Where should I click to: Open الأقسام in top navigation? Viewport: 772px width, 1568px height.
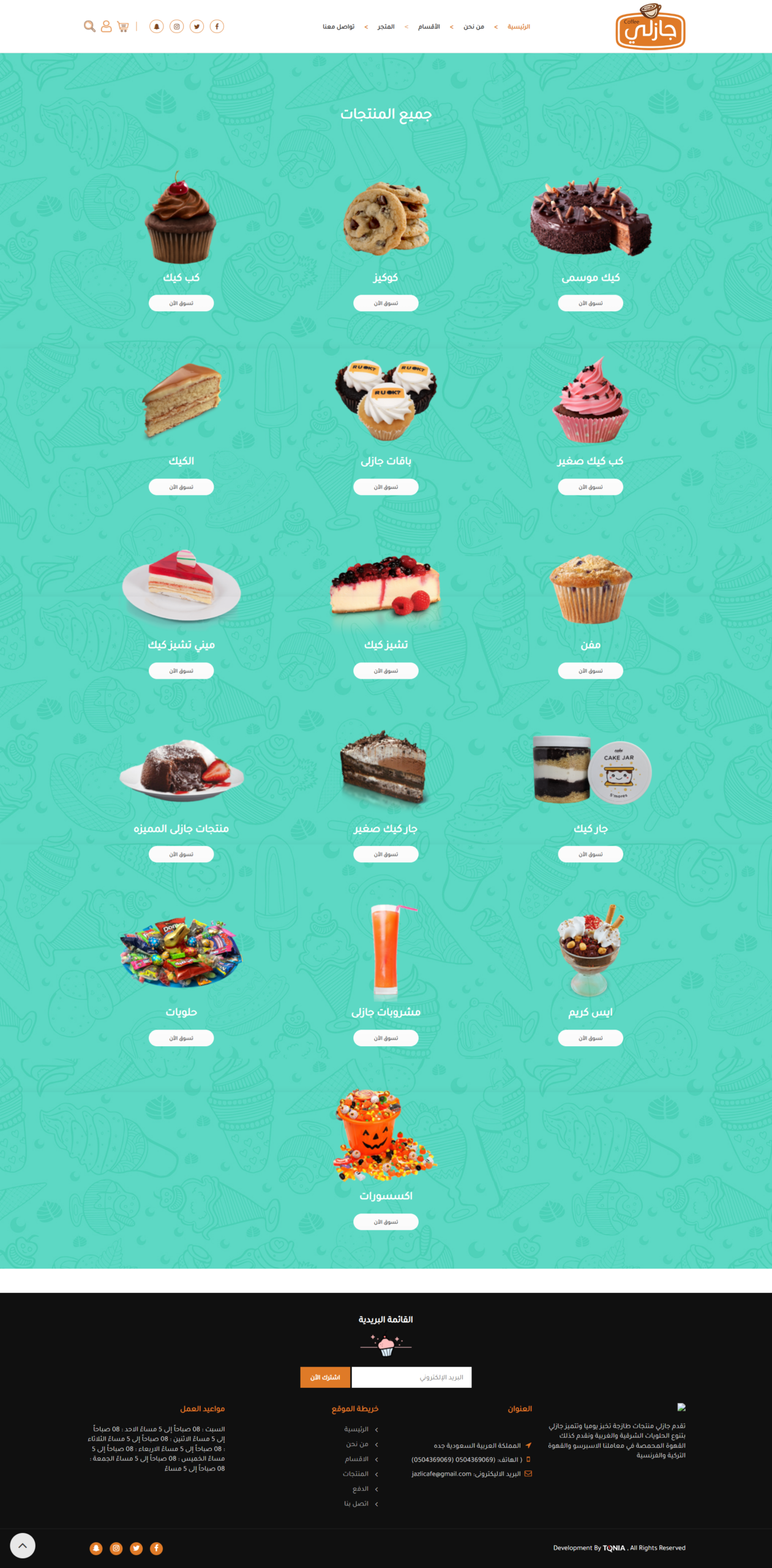pos(429,26)
